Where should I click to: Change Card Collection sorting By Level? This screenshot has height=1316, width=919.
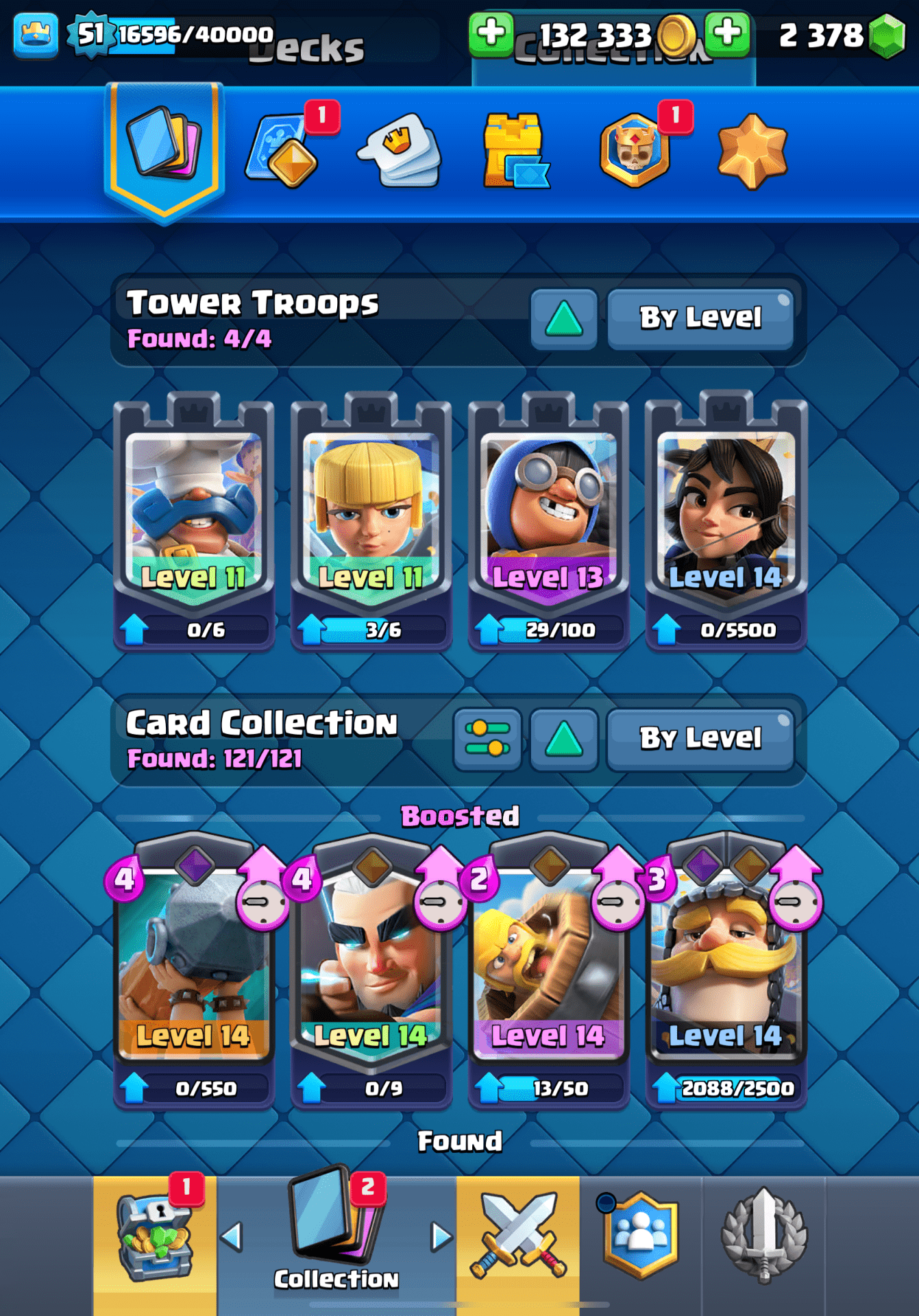(x=700, y=739)
